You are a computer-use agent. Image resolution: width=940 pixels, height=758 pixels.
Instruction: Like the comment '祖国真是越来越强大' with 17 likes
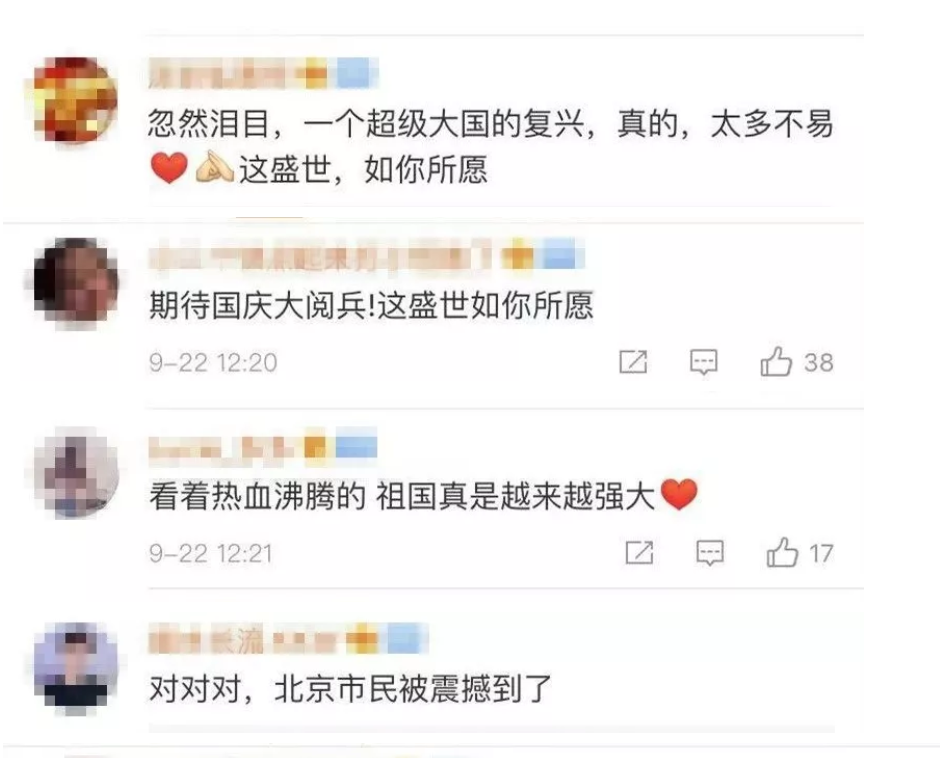click(x=782, y=552)
